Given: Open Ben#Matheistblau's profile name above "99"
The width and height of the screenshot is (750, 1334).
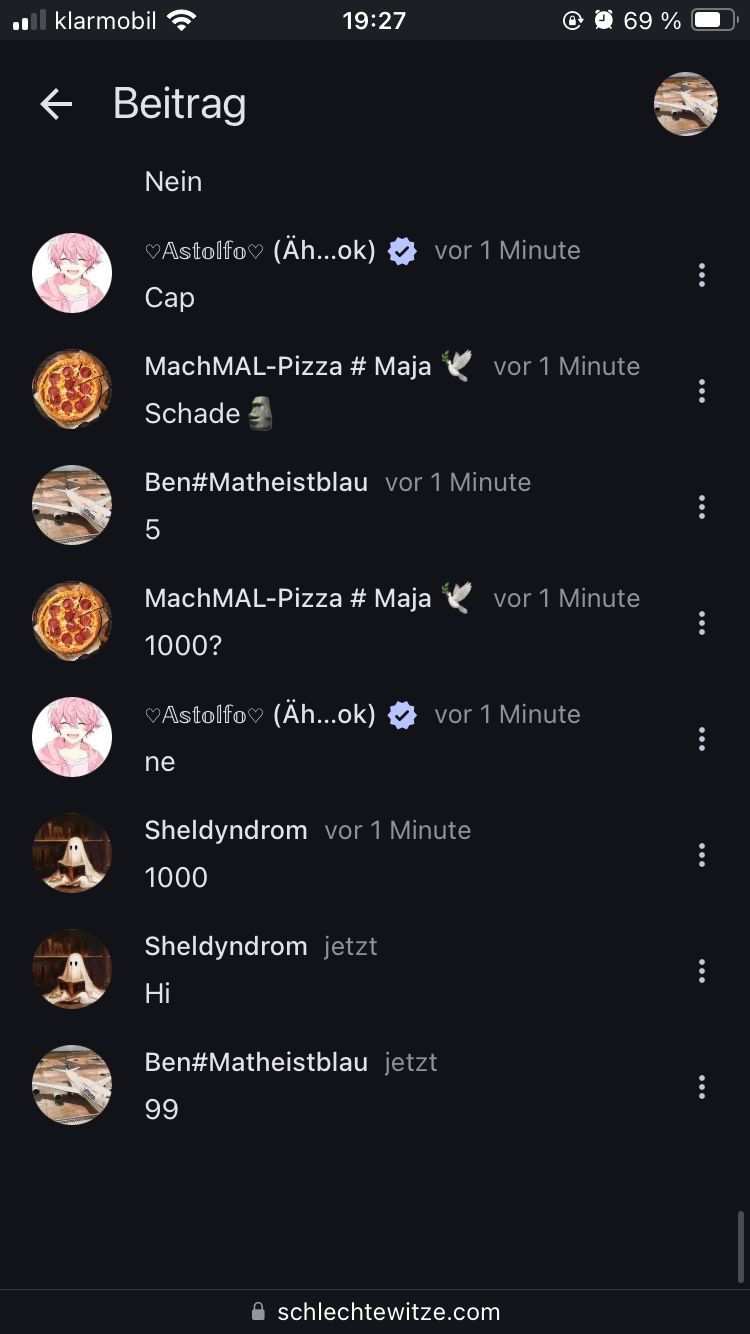Looking at the screenshot, I should [256, 1062].
